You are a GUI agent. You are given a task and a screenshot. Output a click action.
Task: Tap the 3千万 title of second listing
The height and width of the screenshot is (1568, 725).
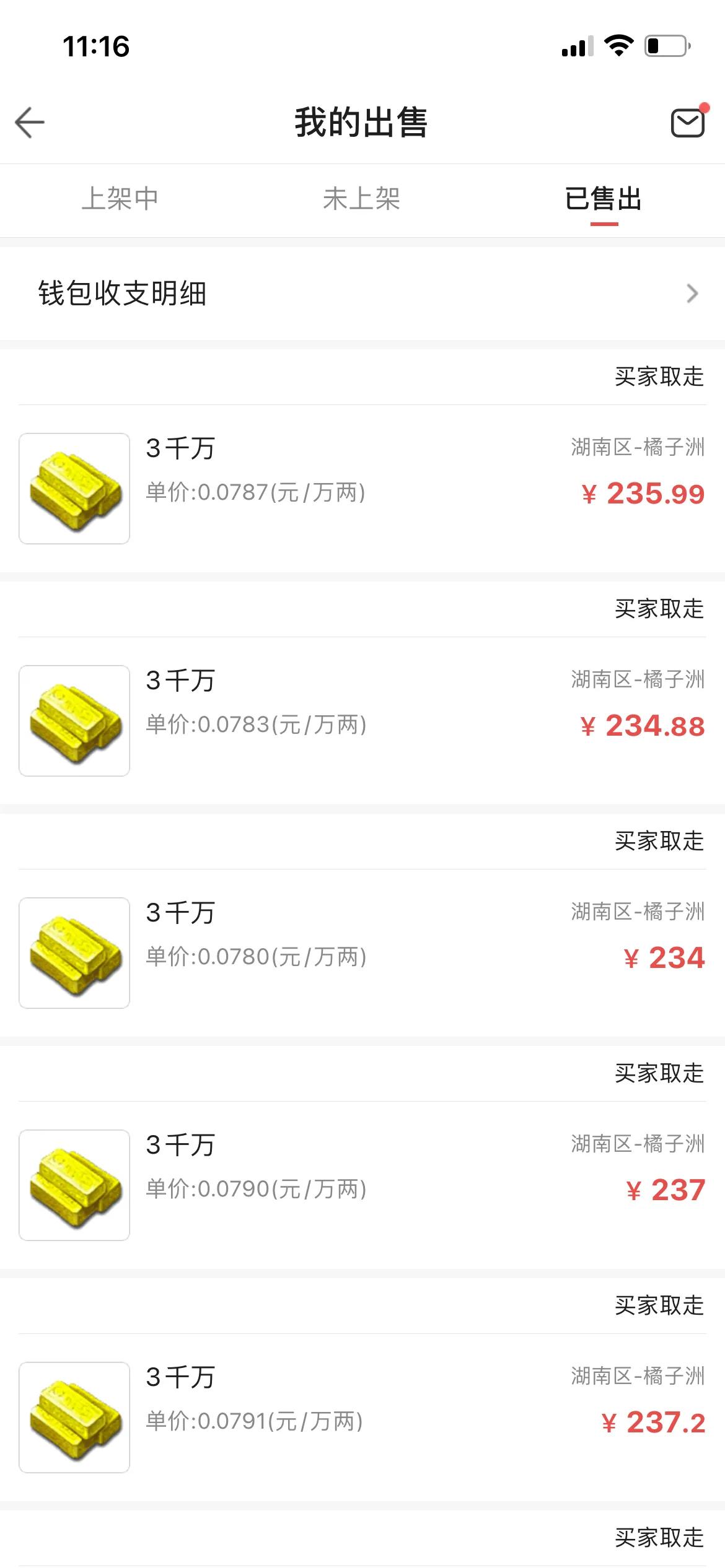(x=179, y=679)
